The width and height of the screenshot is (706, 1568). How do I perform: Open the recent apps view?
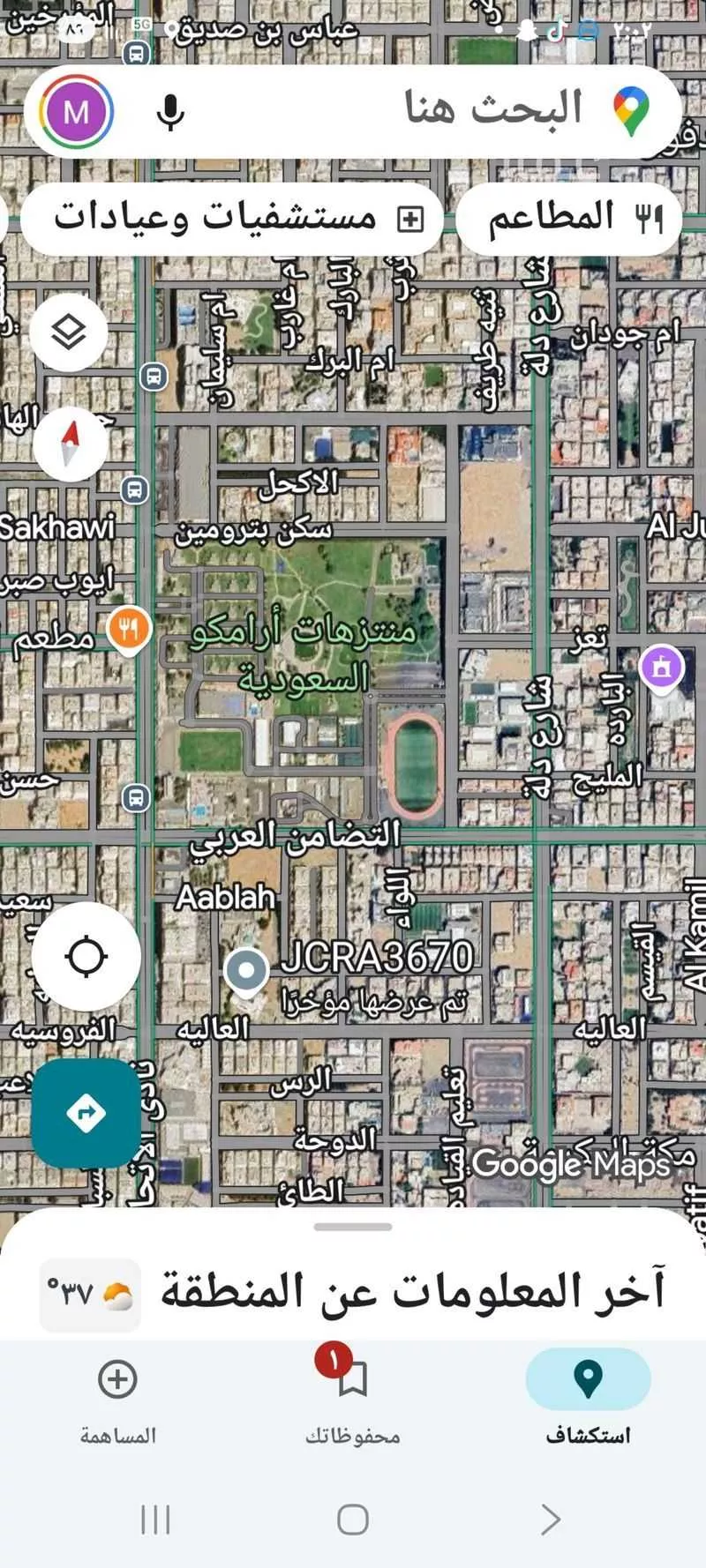155,1519
